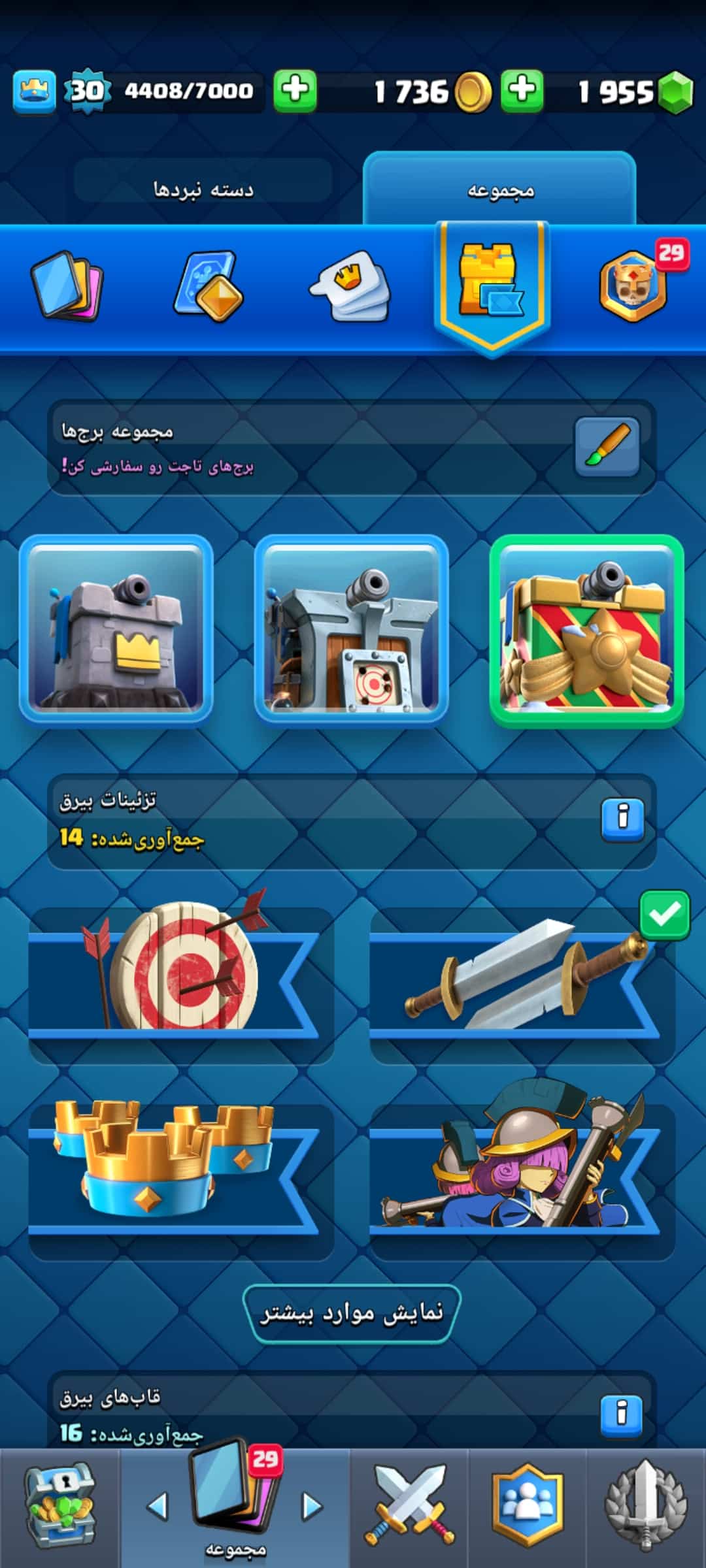Add more gold with the plus button
This screenshot has width=706, height=1568.
(x=522, y=91)
